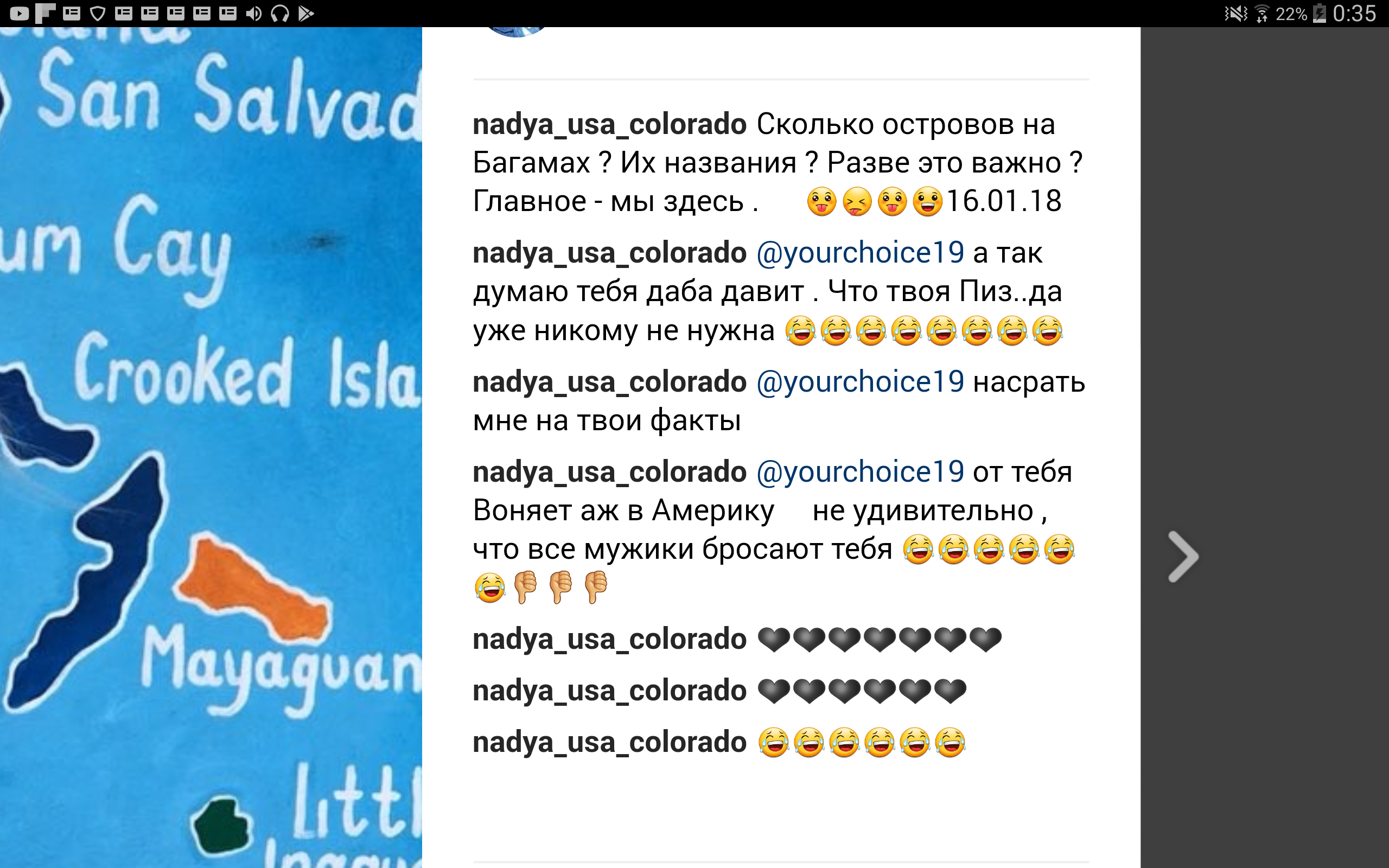
Task: Open @yourchoice19 mention in от тебя Воняет comment
Action: tap(860, 473)
